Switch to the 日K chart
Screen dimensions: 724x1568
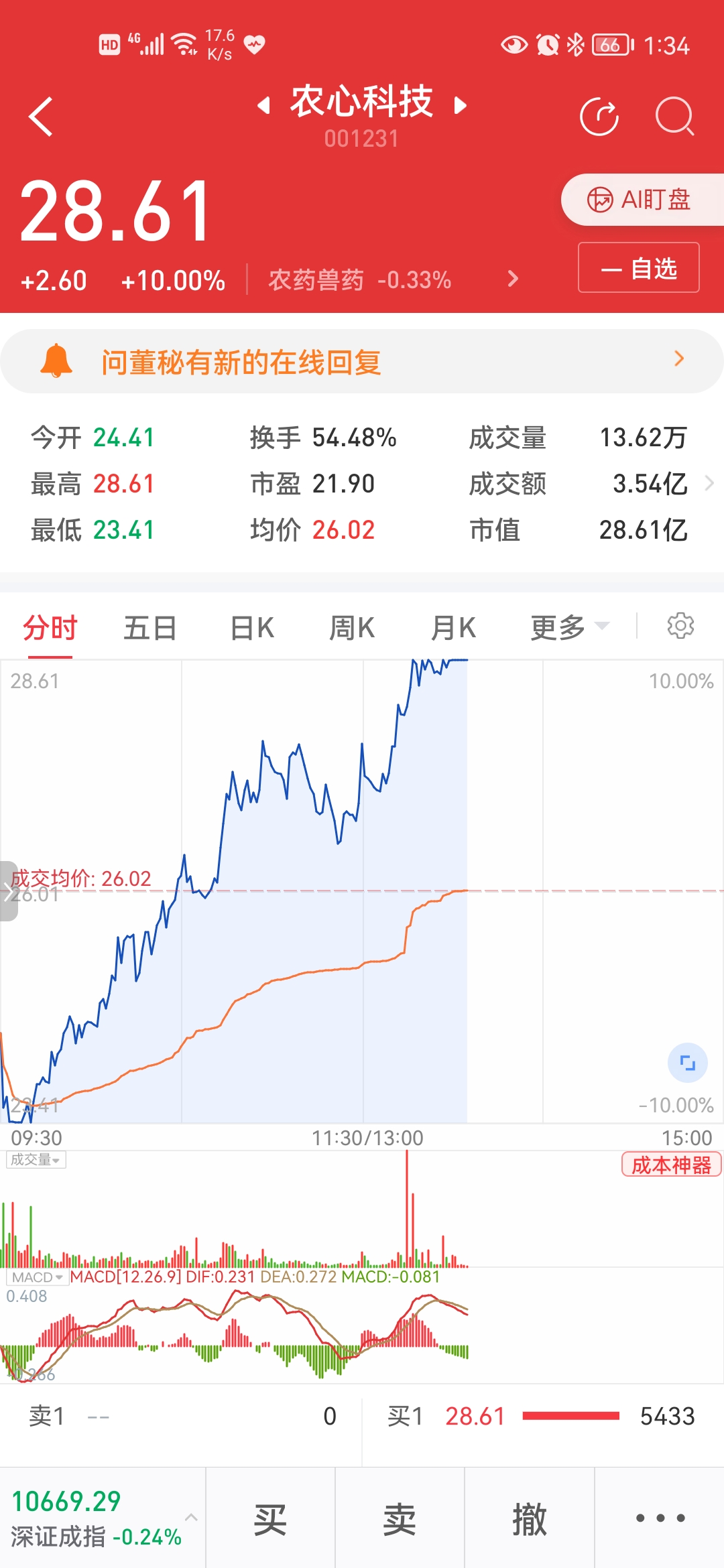point(252,628)
